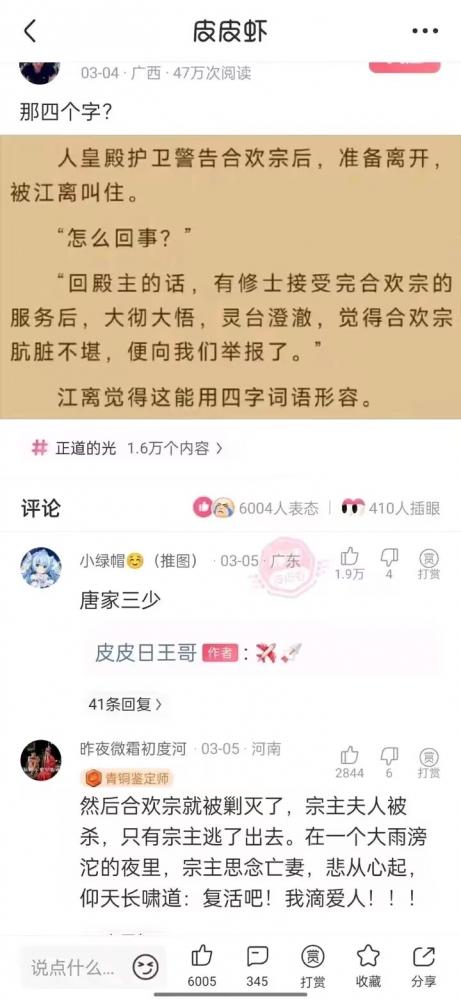Open the three-dot overflow menu
This screenshot has height=999, width=461.
(425, 31)
